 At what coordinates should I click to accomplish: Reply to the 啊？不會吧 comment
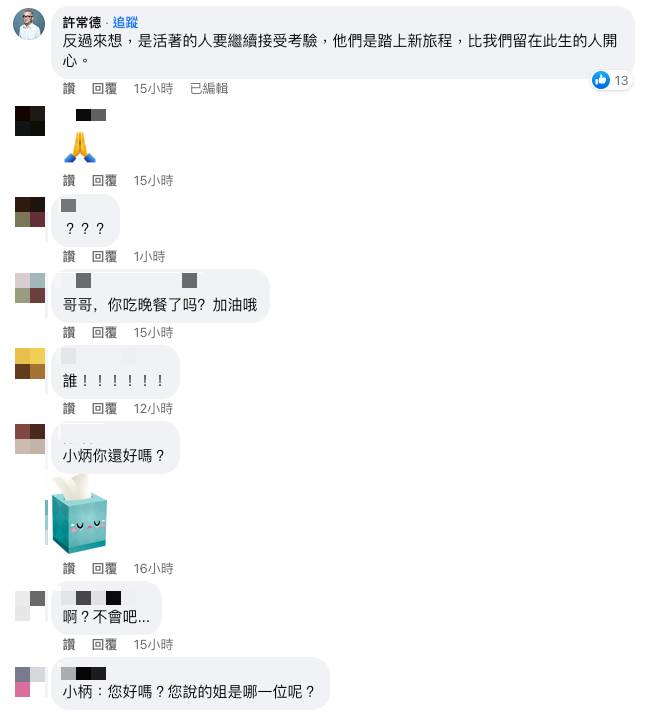[x=104, y=644]
